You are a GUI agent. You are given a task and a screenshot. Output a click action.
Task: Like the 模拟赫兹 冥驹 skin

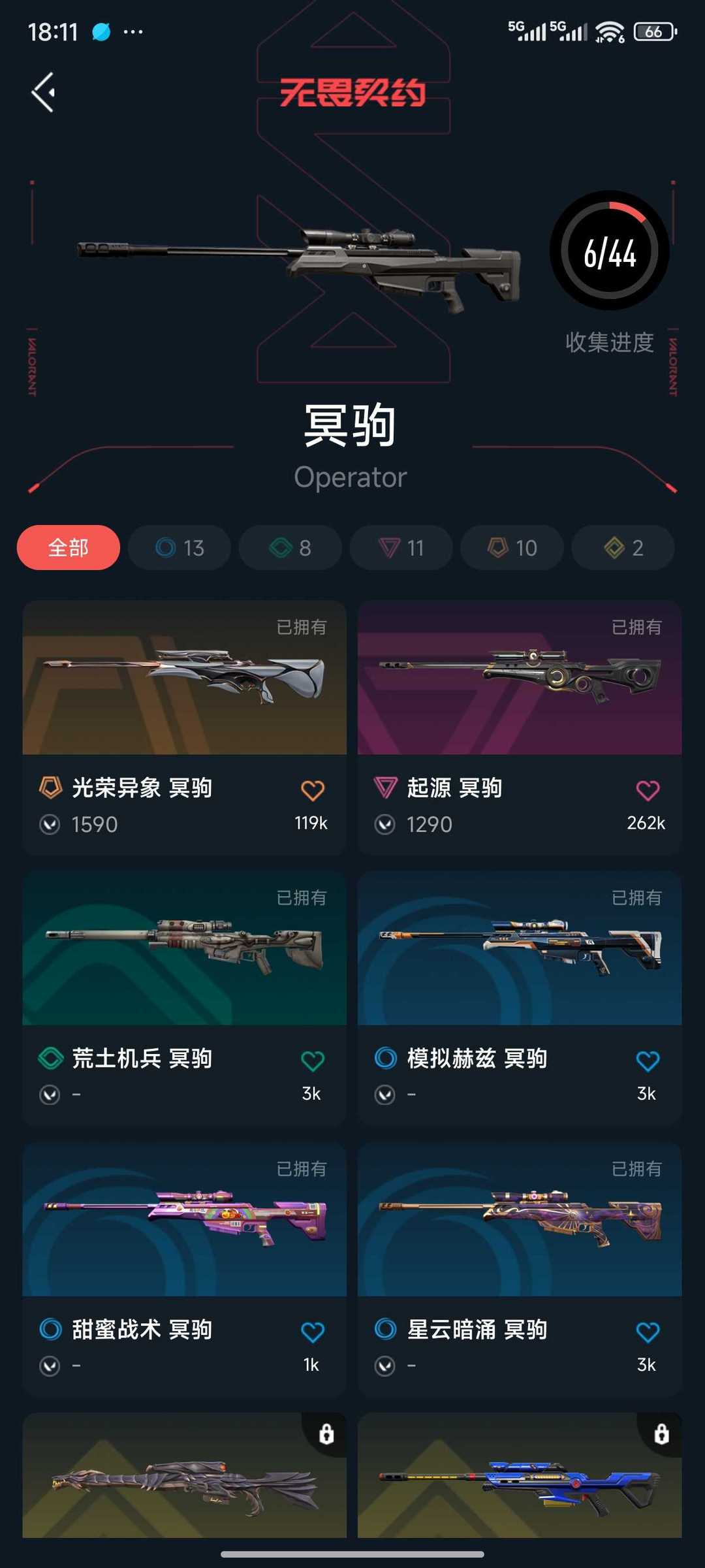click(x=648, y=1061)
